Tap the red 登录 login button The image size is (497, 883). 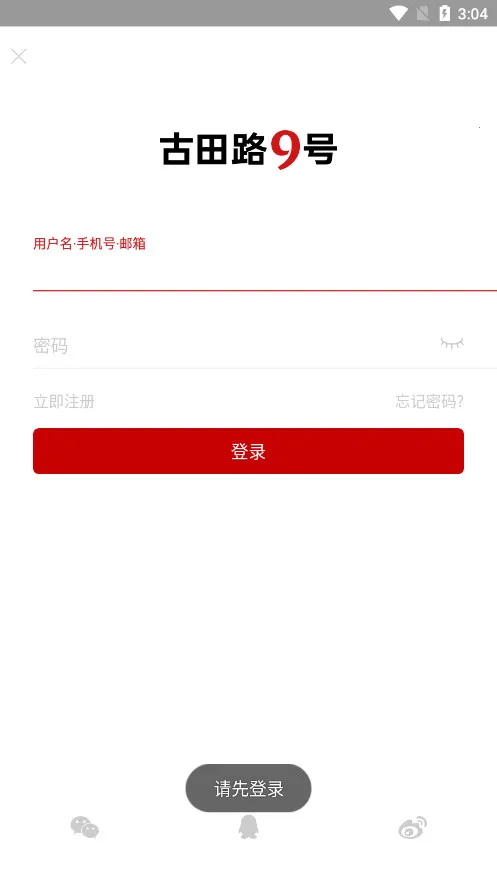(x=248, y=451)
